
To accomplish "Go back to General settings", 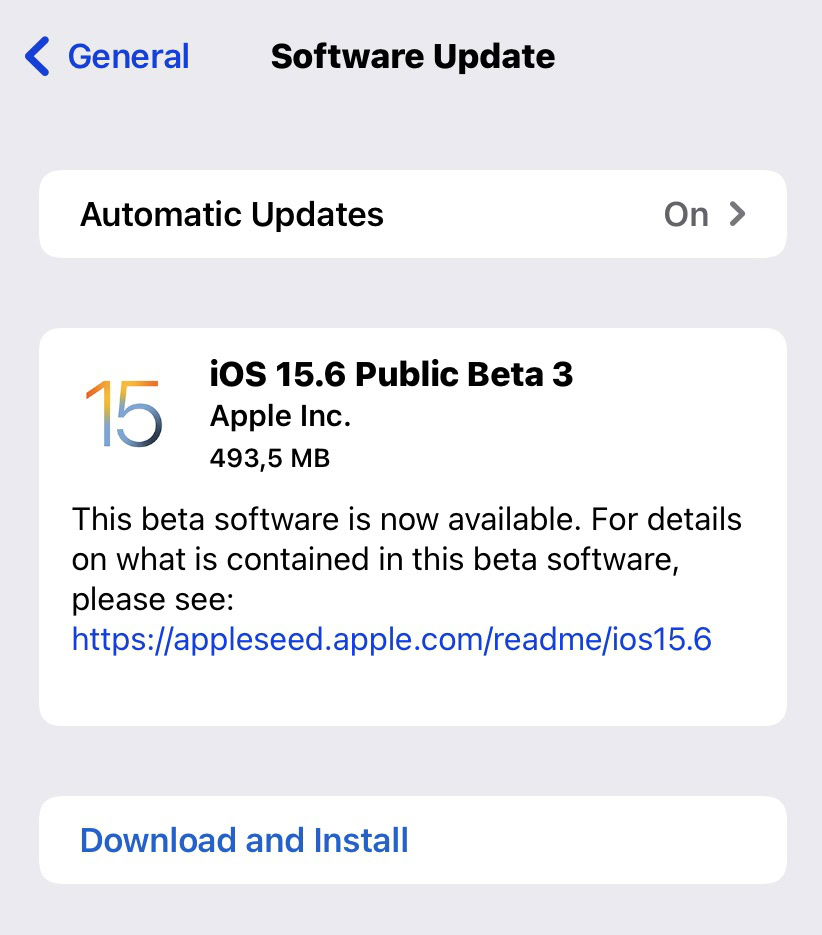I will click(x=108, y=56).
